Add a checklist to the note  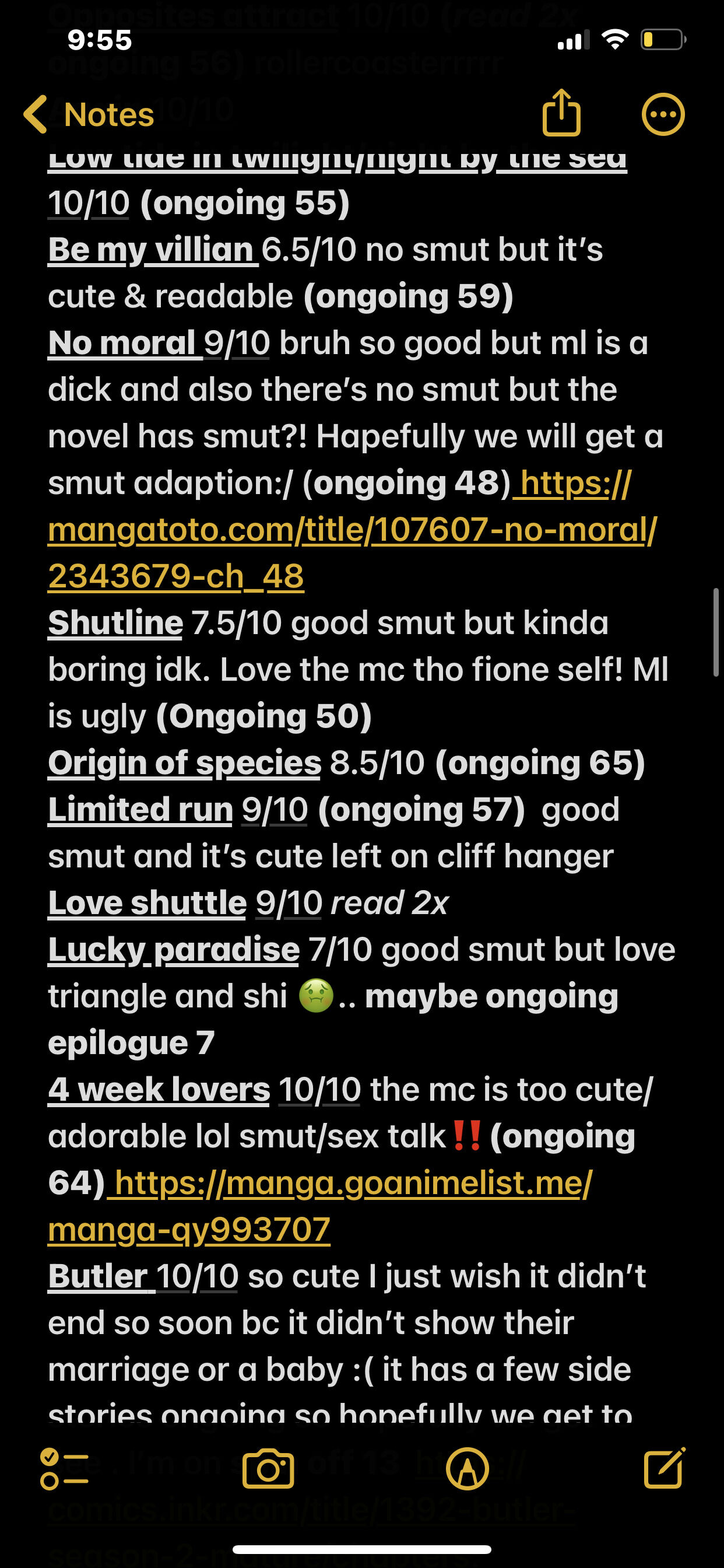64,1469
